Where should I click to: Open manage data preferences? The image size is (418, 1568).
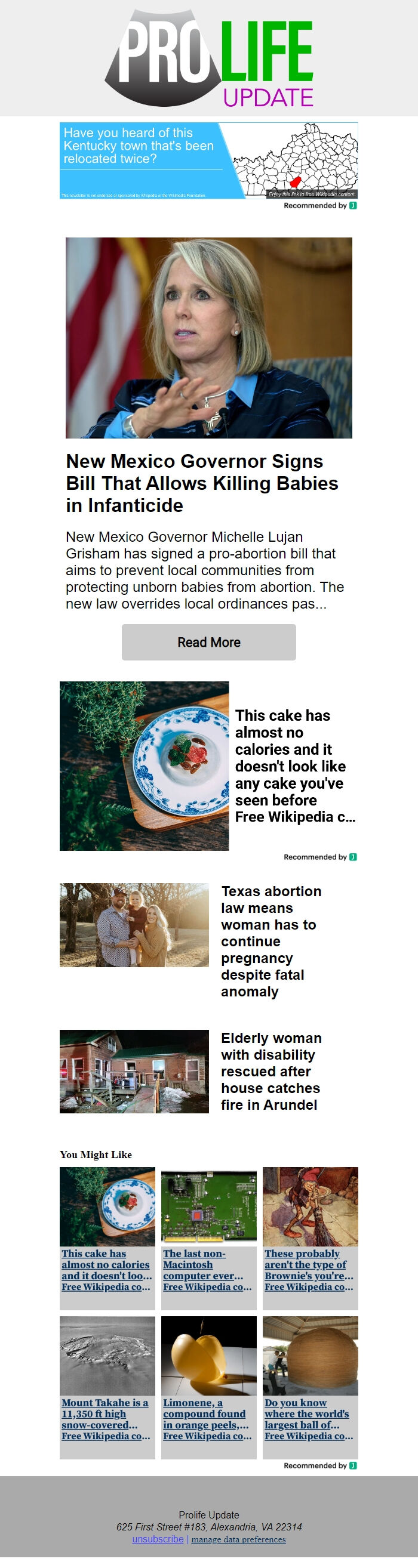coord(238,1539)
